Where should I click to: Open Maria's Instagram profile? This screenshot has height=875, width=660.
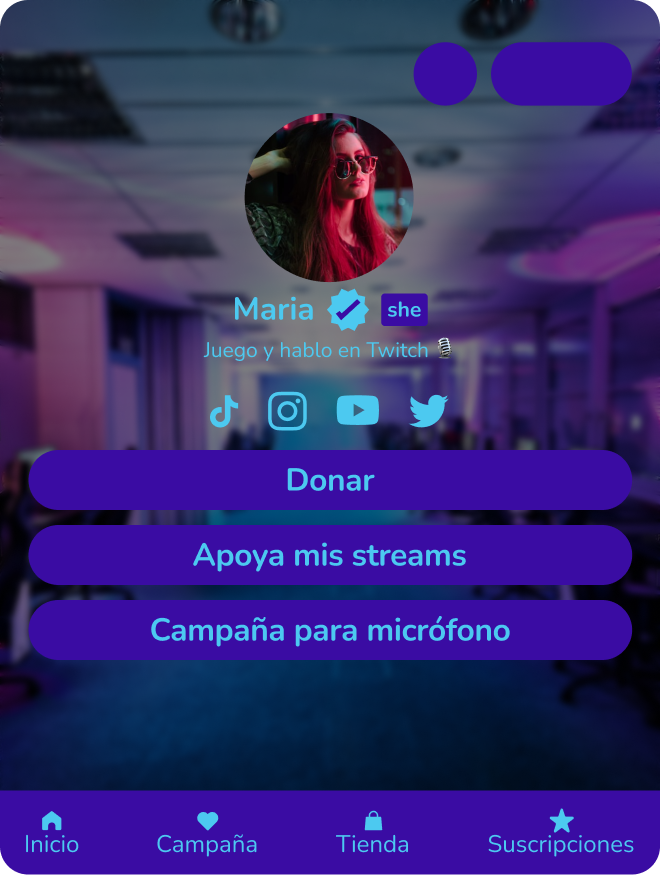point(287,411)
